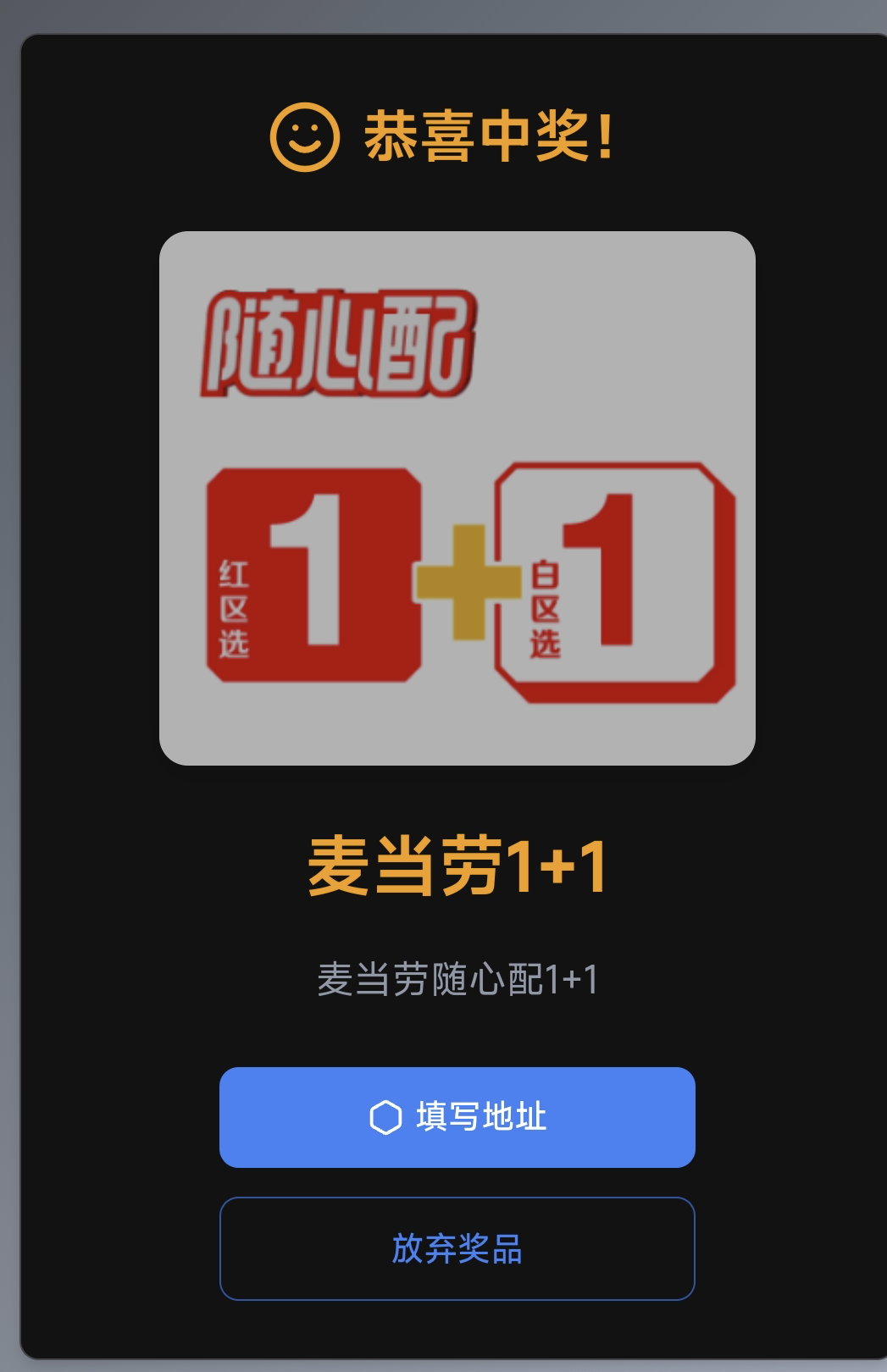
Task: Select the 麦当劳1+1 prize title
Action: [x=457, y=864]
